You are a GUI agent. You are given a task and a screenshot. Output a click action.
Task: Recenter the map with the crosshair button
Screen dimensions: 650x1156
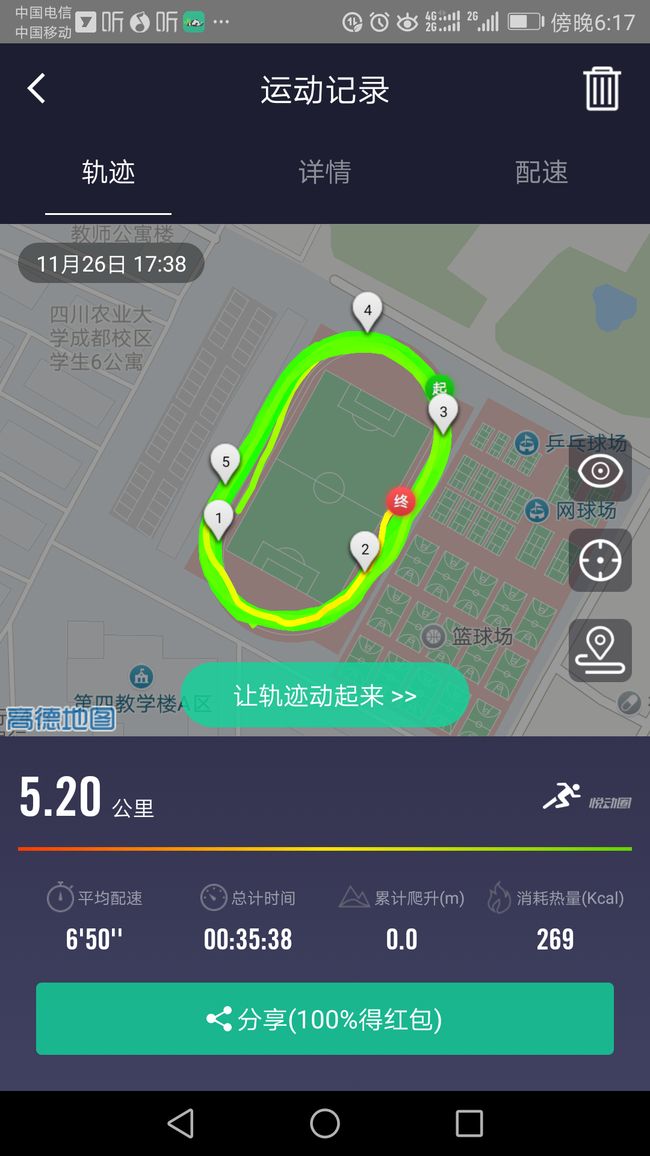click(x=600, y=560)
